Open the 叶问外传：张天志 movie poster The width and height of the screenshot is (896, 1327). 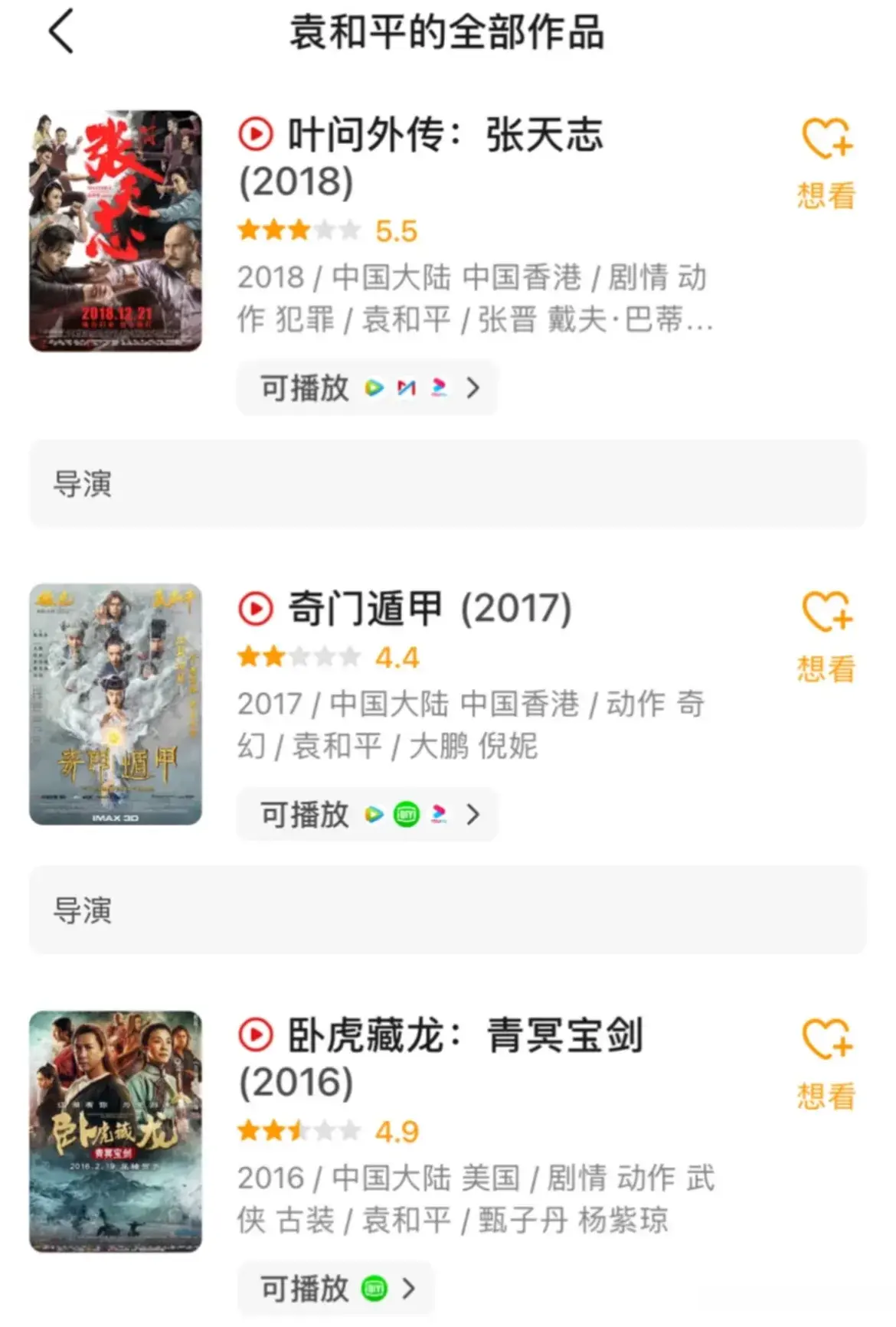(116, 231)
